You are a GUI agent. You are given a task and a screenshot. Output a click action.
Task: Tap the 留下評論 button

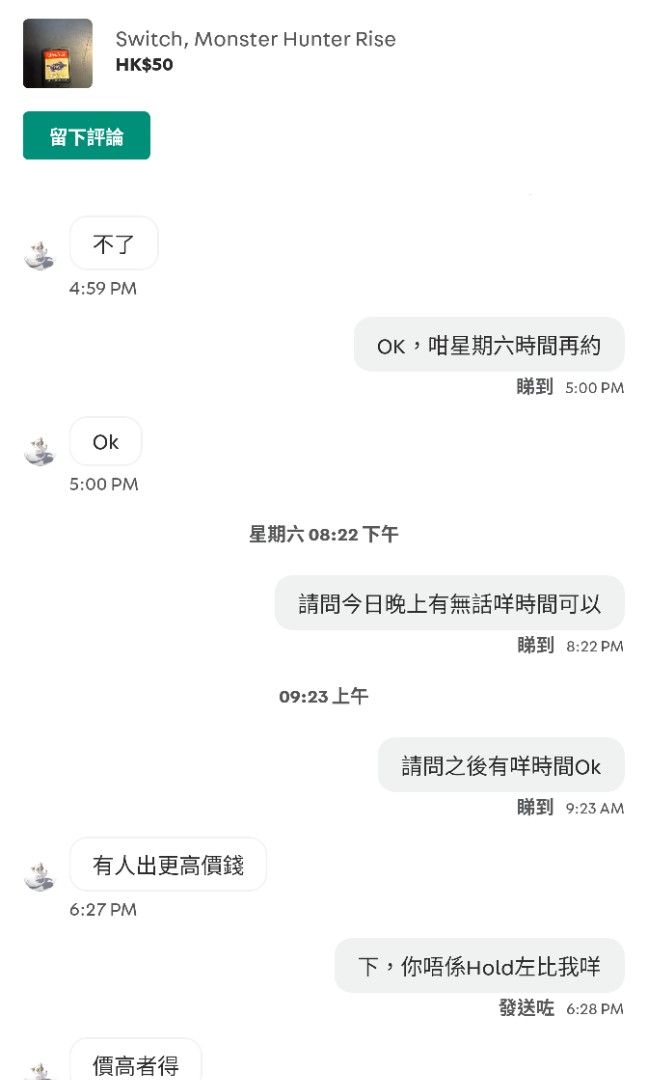click(86, 136)
